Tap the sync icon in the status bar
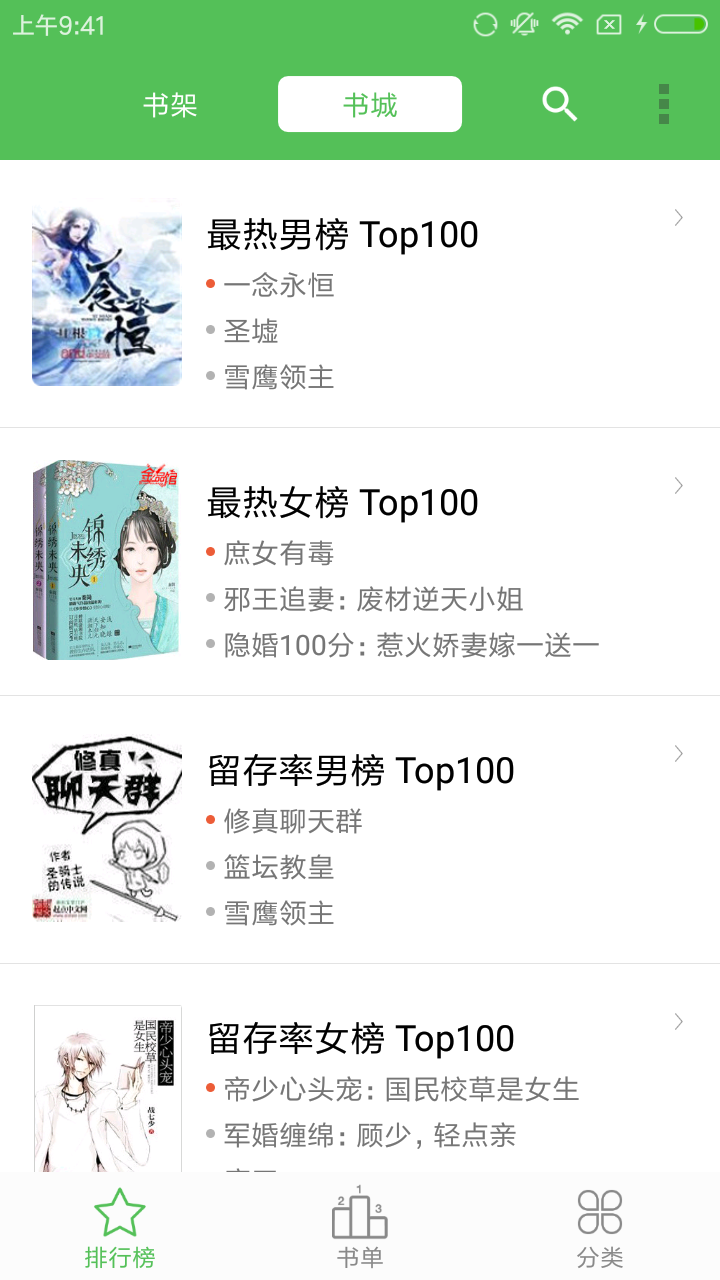This screenshot has width=720, height=1280. pos(485,22)
